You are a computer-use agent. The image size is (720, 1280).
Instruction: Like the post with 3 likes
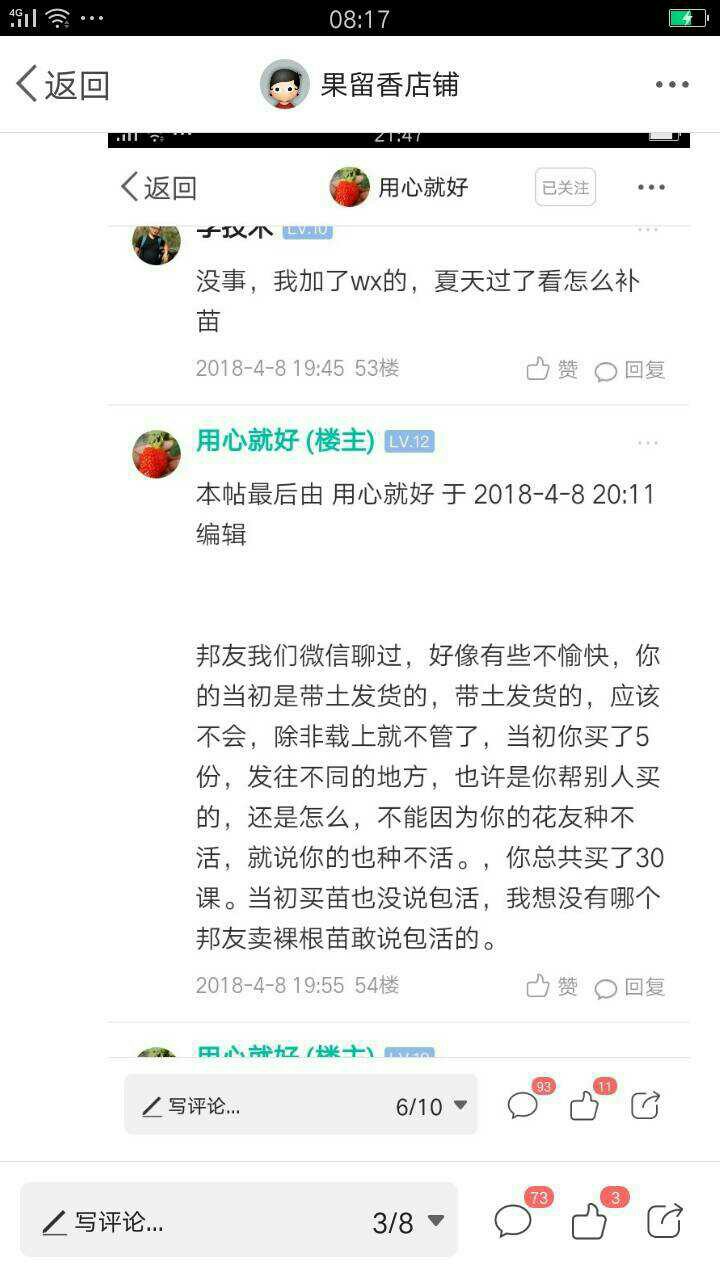click(x=590, y=1221)
